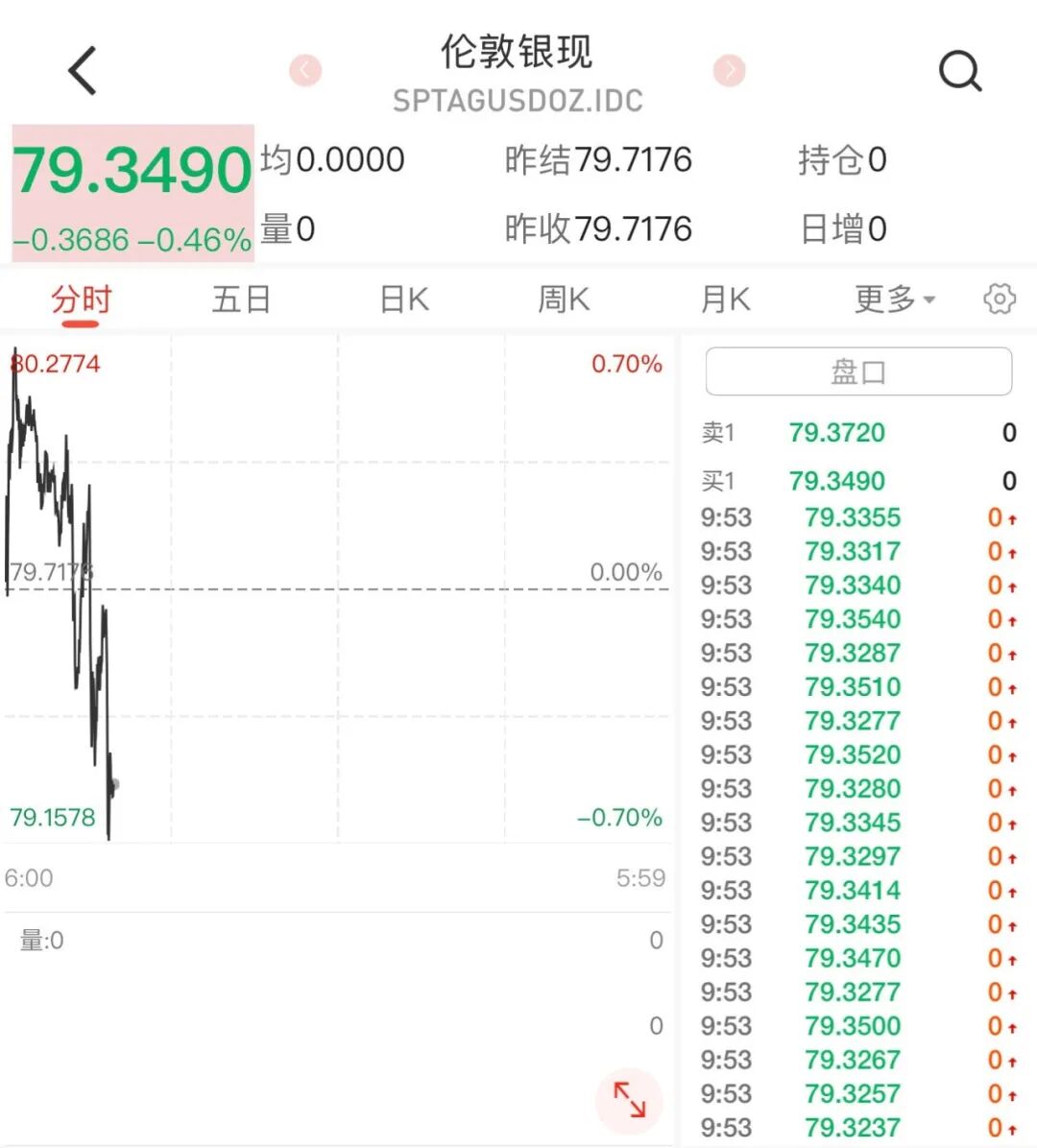Image resolution: width=1037 pixels, height=1148 pixels.
Task: Expand chart to fullscreen
Action: pyautogui.click(x=629, y=1100)
